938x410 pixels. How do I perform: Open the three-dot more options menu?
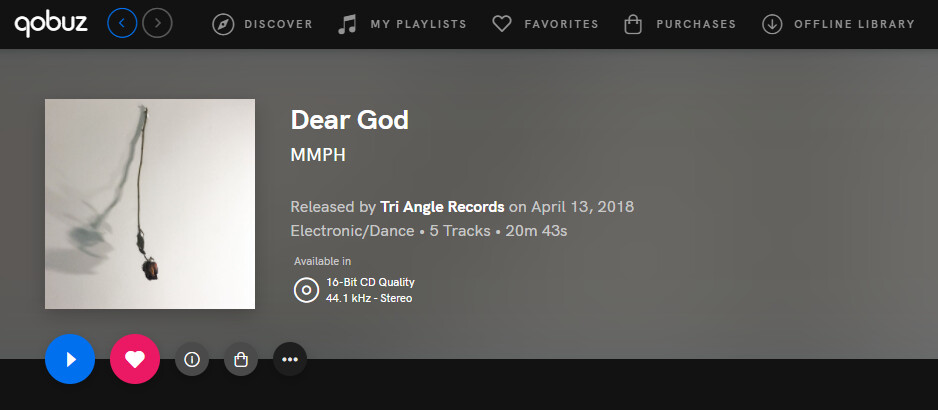point(290,359)
